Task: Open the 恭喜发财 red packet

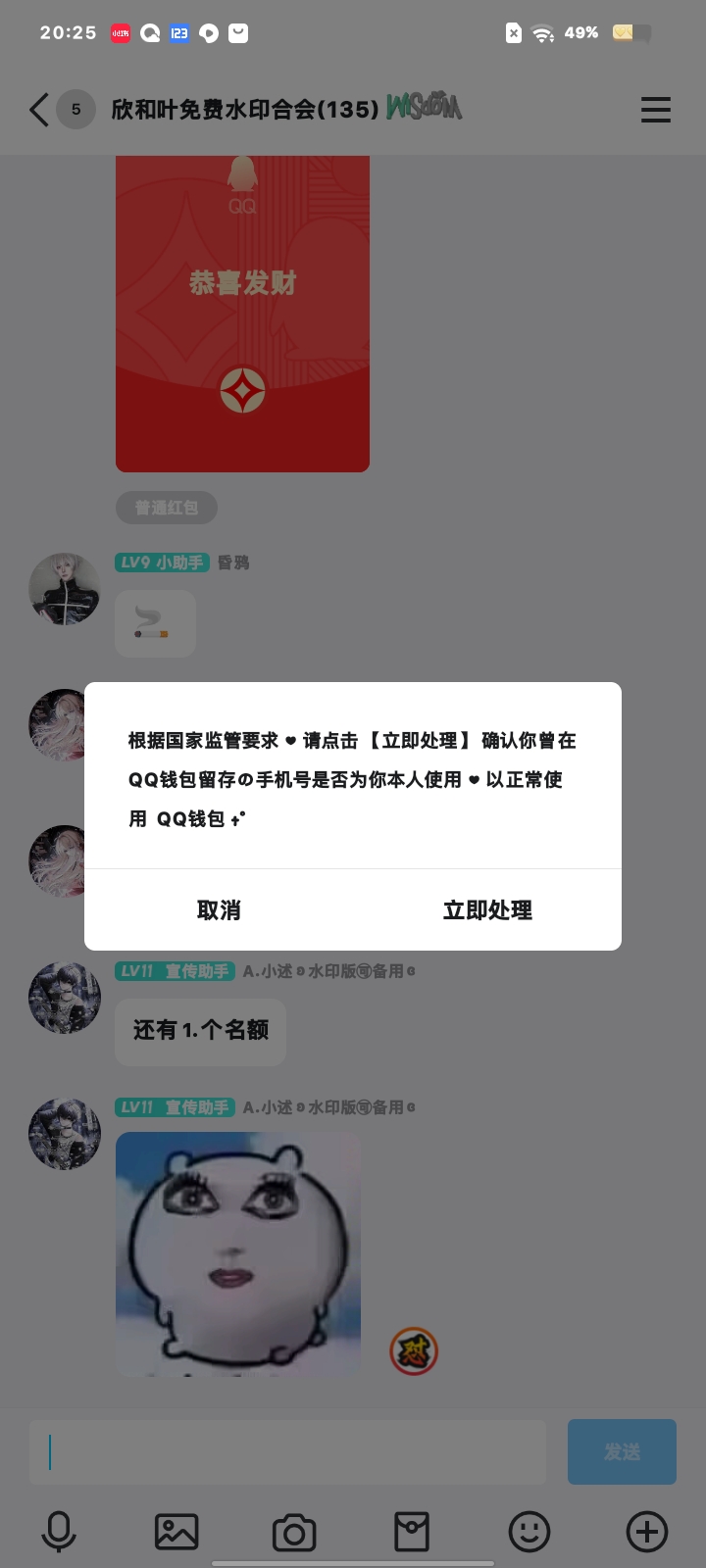Action: 242,314
